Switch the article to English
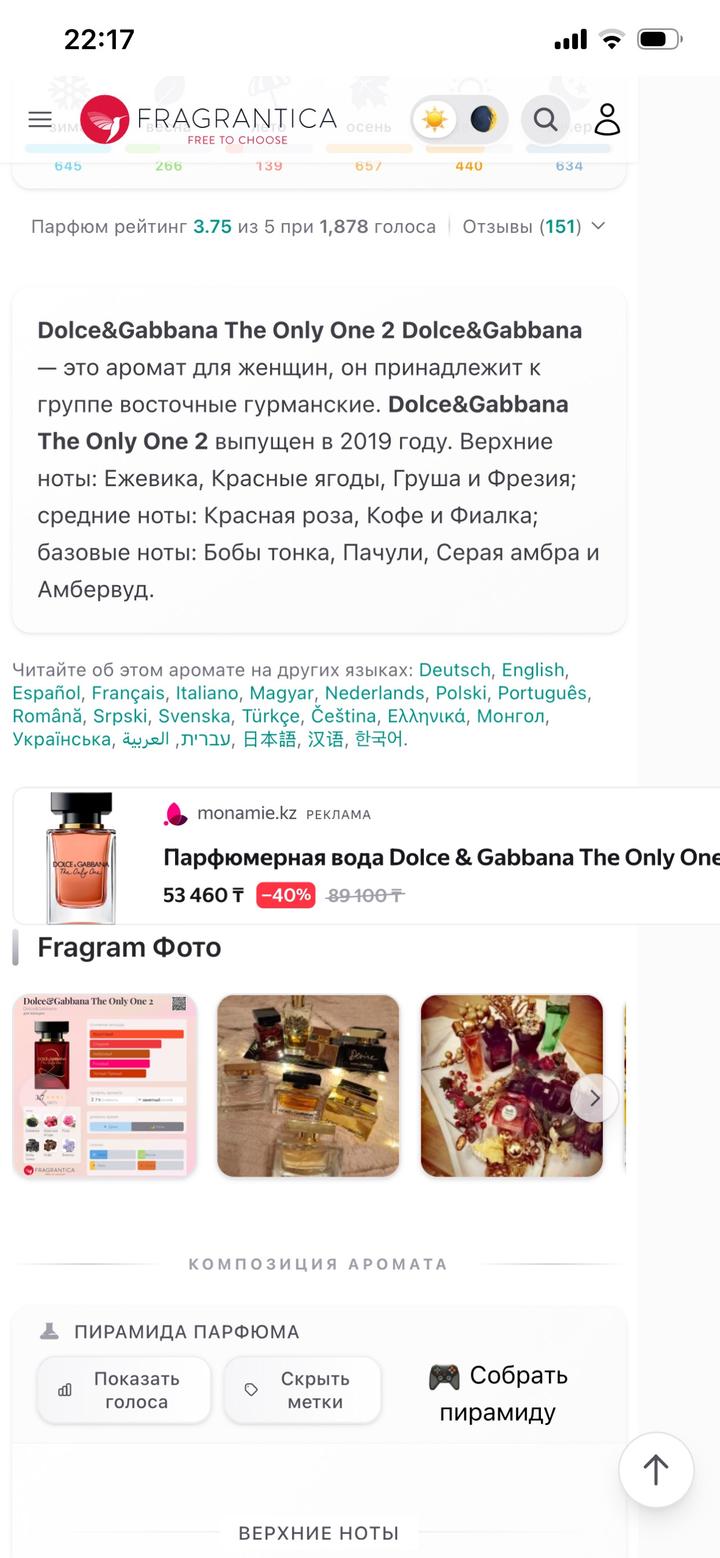The width and height of the screenshot is (720, 1558). point(533,670)
